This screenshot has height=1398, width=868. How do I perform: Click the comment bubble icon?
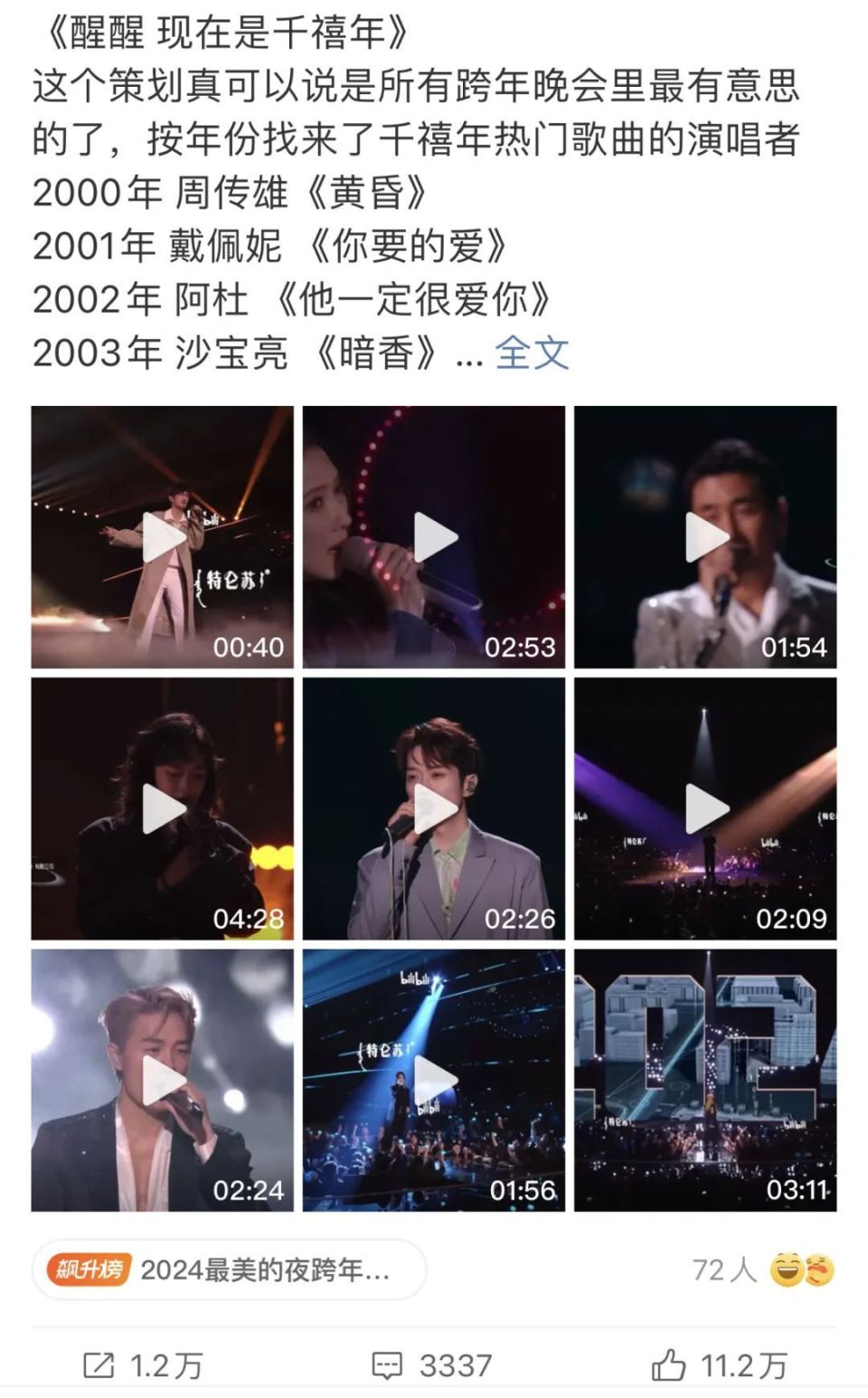pos(387,1365)
